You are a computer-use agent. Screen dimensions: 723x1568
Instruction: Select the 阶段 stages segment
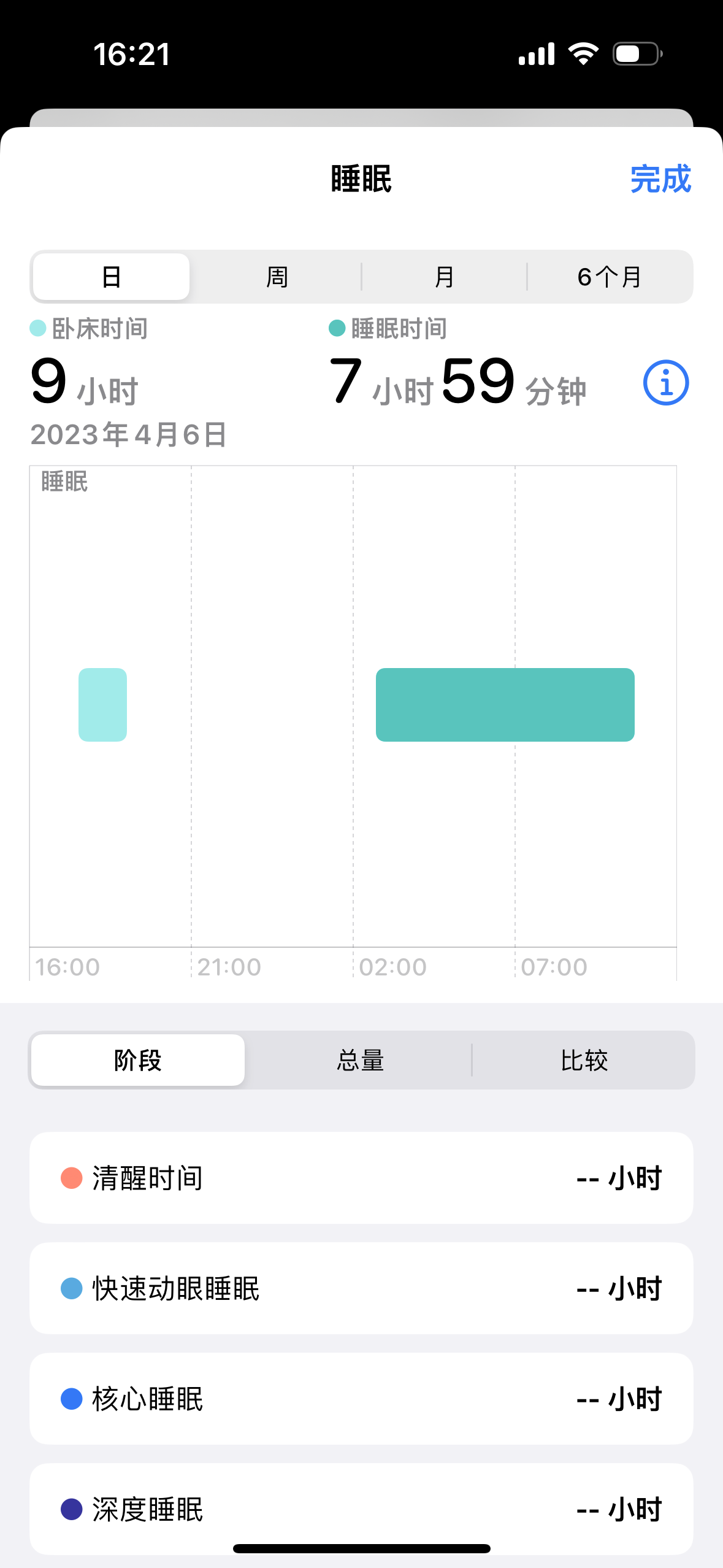coord(138,1060)
